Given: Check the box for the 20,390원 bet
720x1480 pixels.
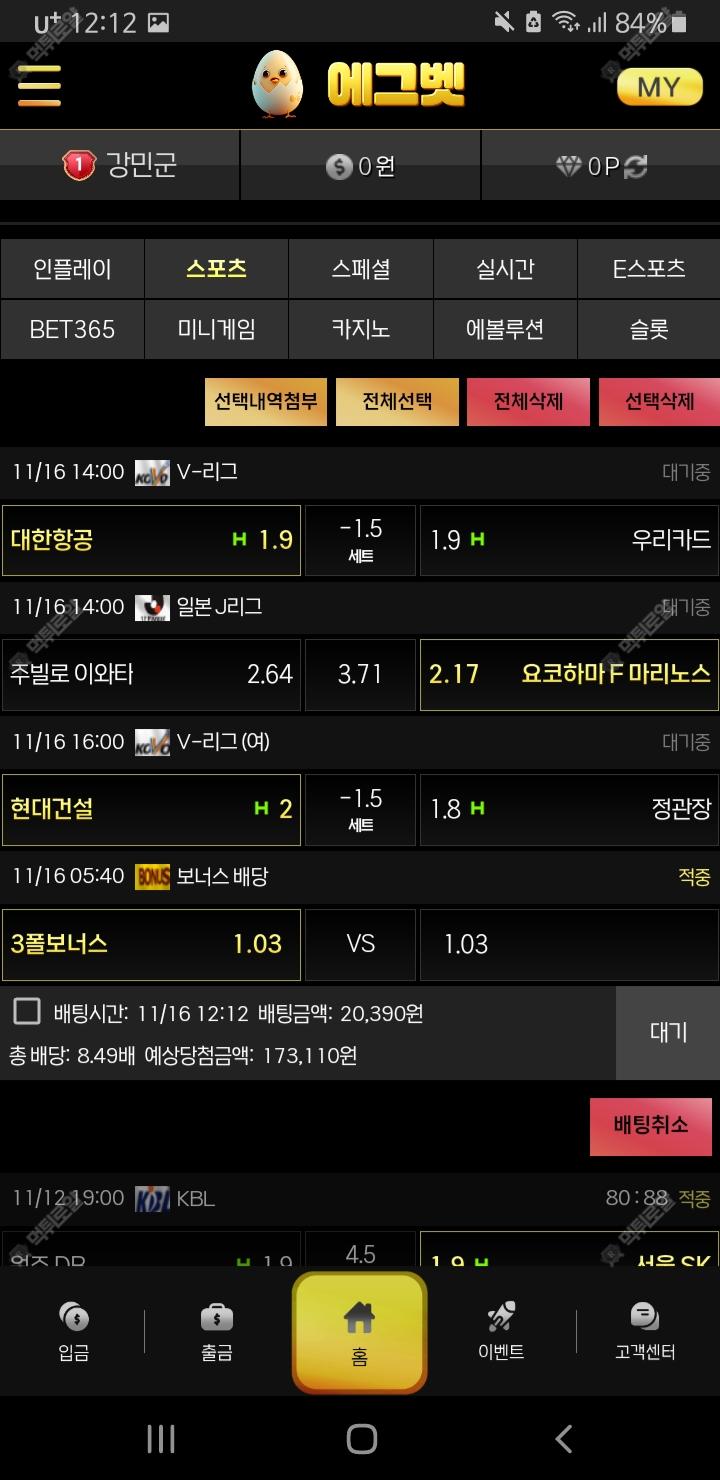Looking at the screenshot, I should click(x=27, y=1012).
